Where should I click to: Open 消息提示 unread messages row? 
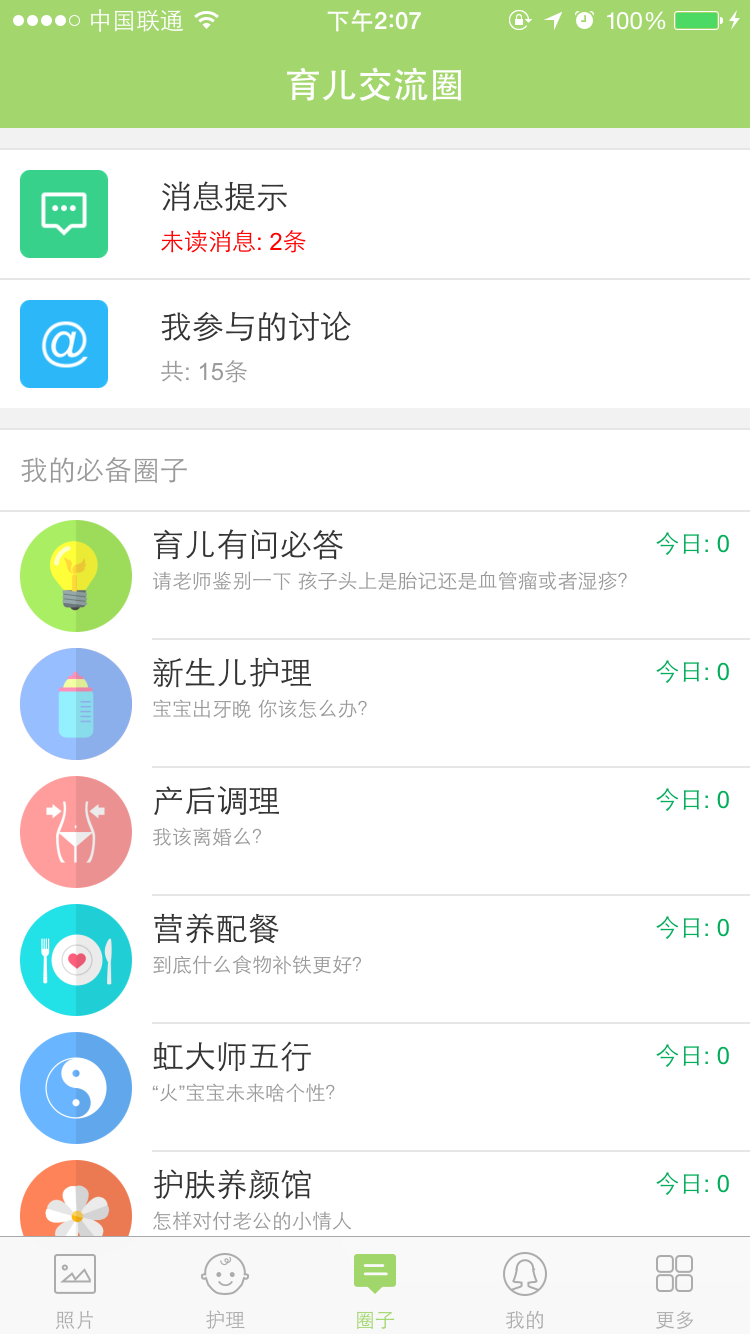[375, 214]
